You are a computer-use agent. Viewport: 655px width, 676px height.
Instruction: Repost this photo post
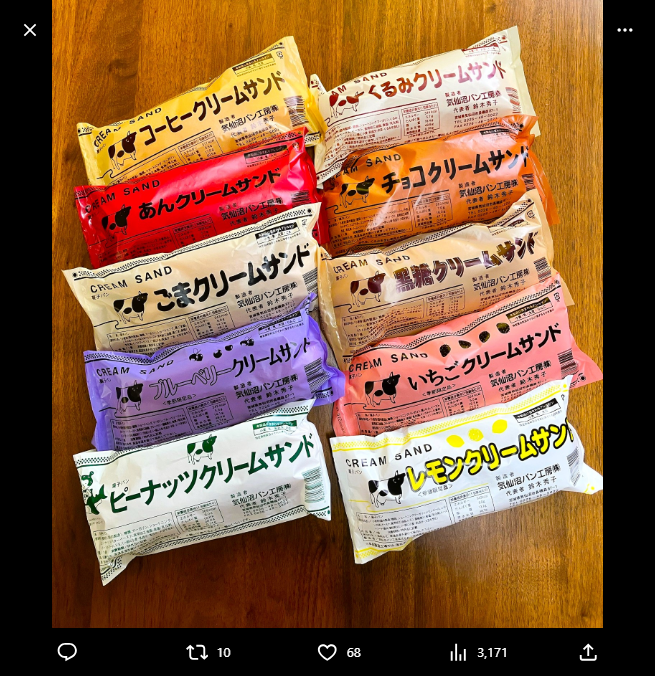click(198, 652)
